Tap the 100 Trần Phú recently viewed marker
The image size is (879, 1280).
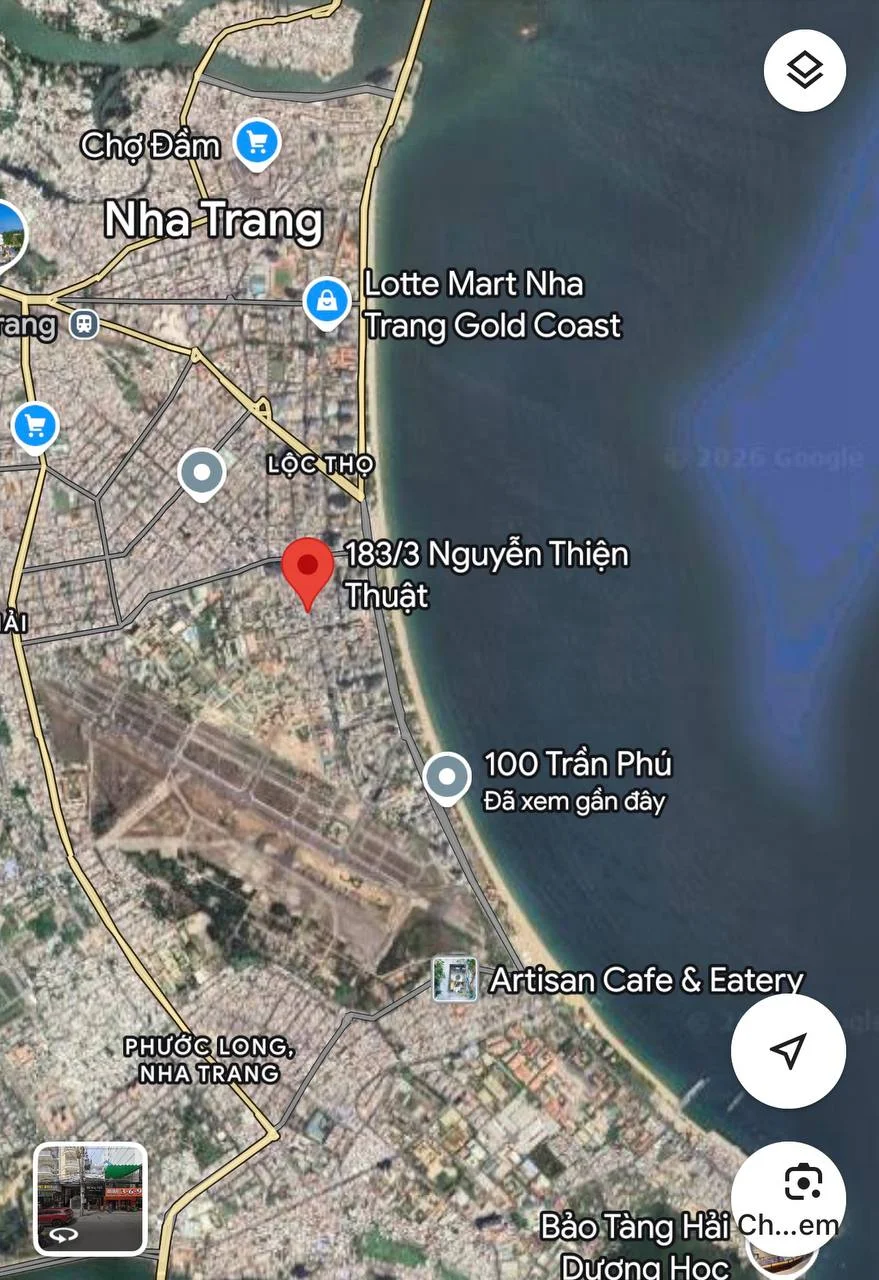446,777
